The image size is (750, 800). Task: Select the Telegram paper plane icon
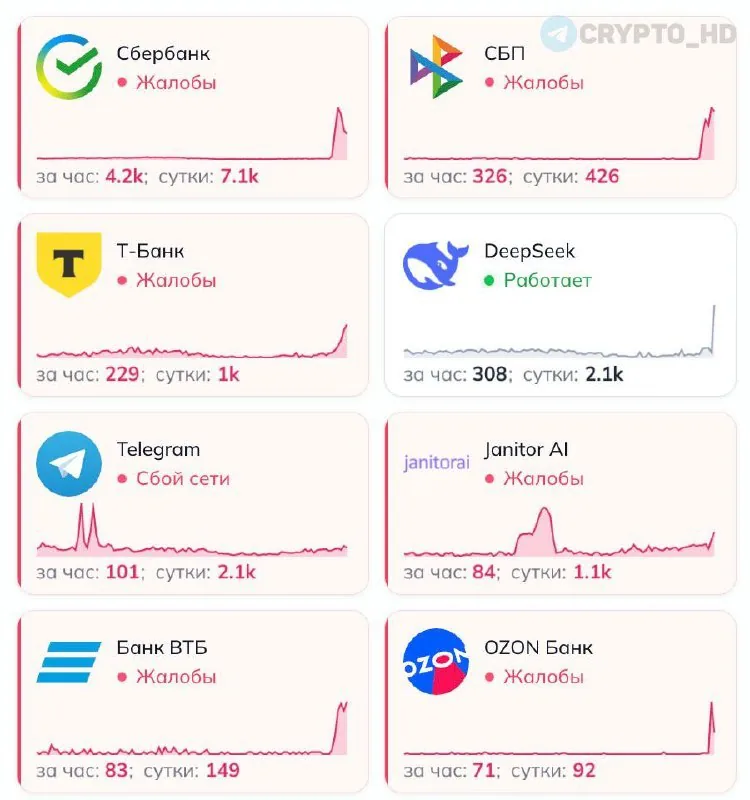pyautogui.click(x=69, y=460)
